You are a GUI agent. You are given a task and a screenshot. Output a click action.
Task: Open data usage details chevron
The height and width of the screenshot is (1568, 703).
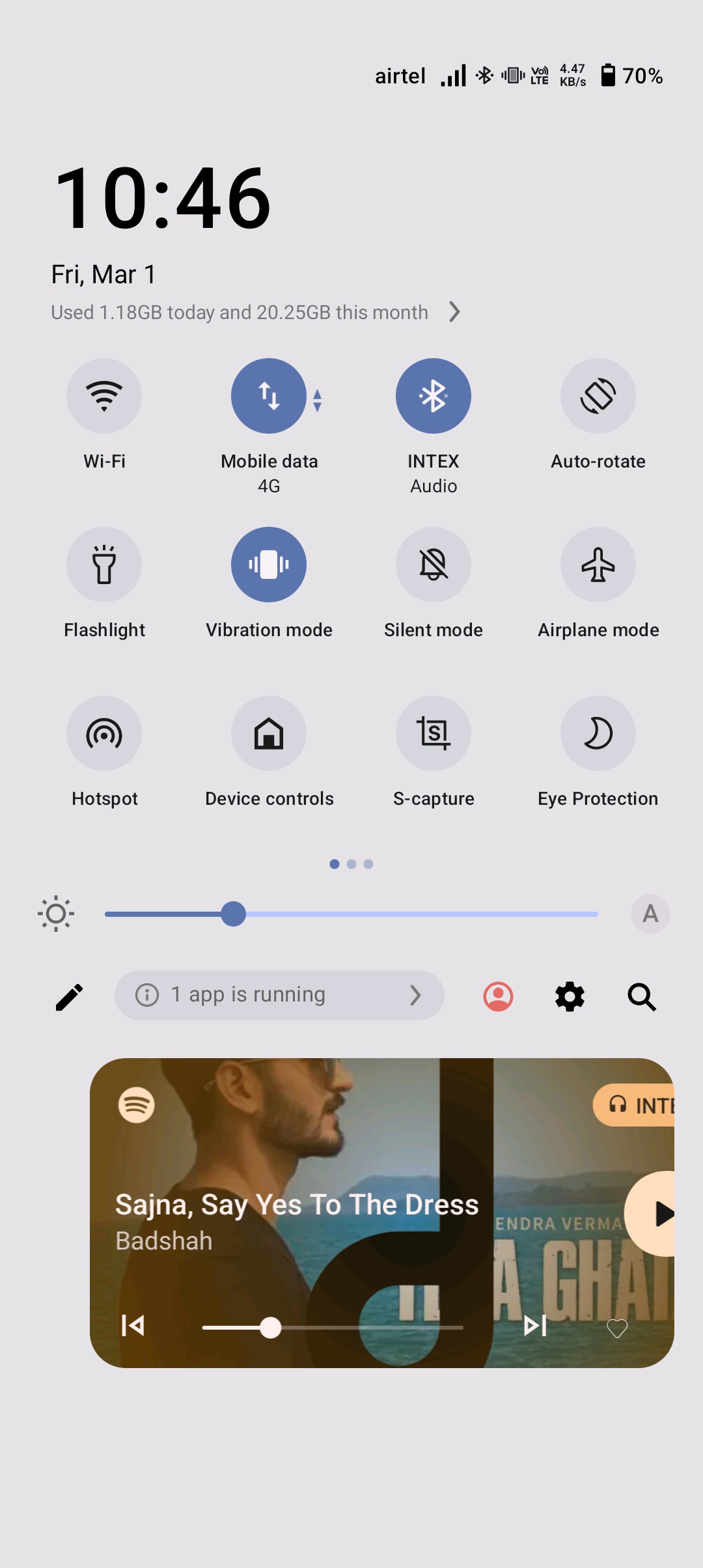click(455, 312)
